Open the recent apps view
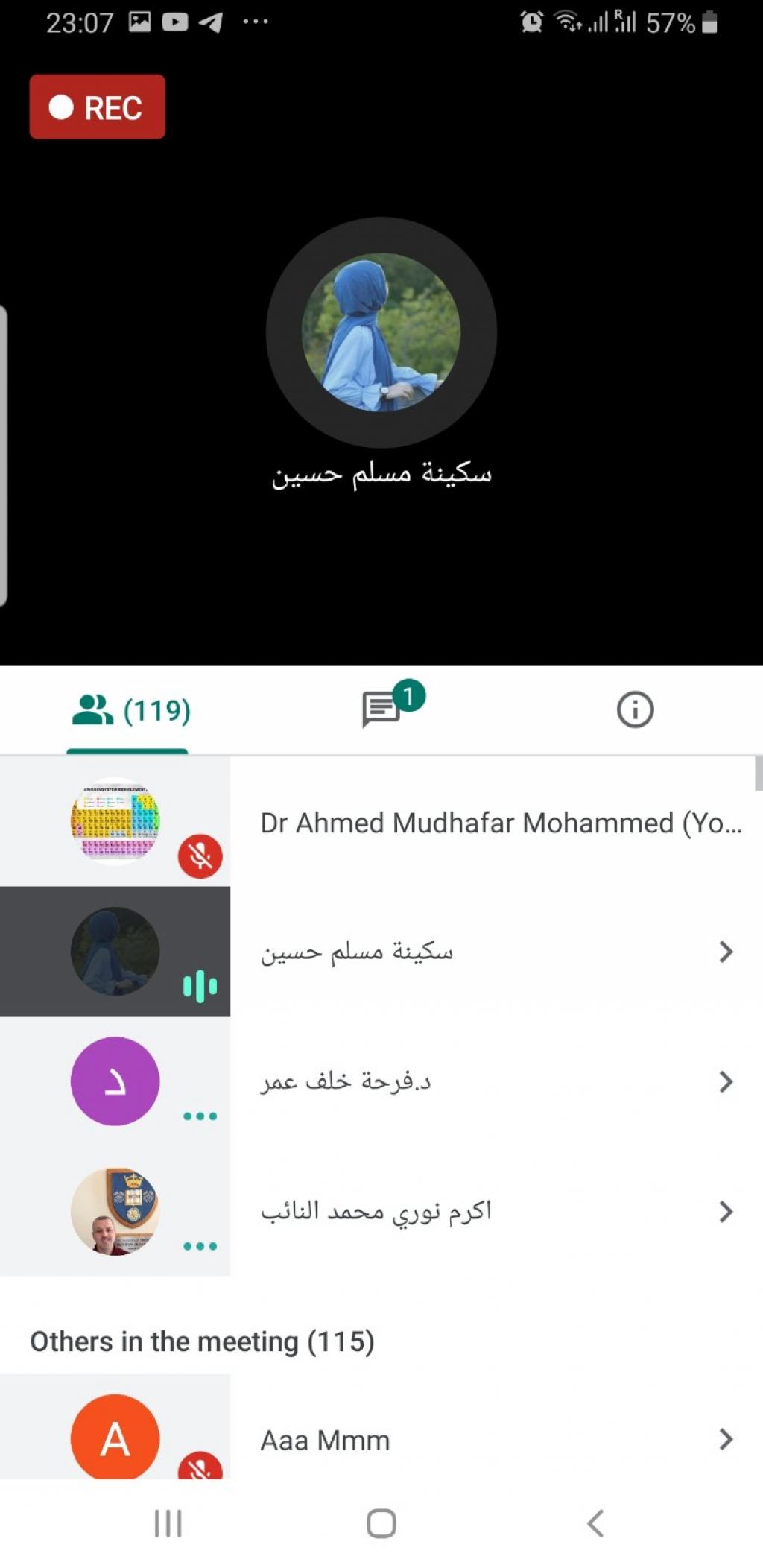Image resolution: width=763 pixels, height=1568 pixels. pyautogui.click(x=168, y=1523)
